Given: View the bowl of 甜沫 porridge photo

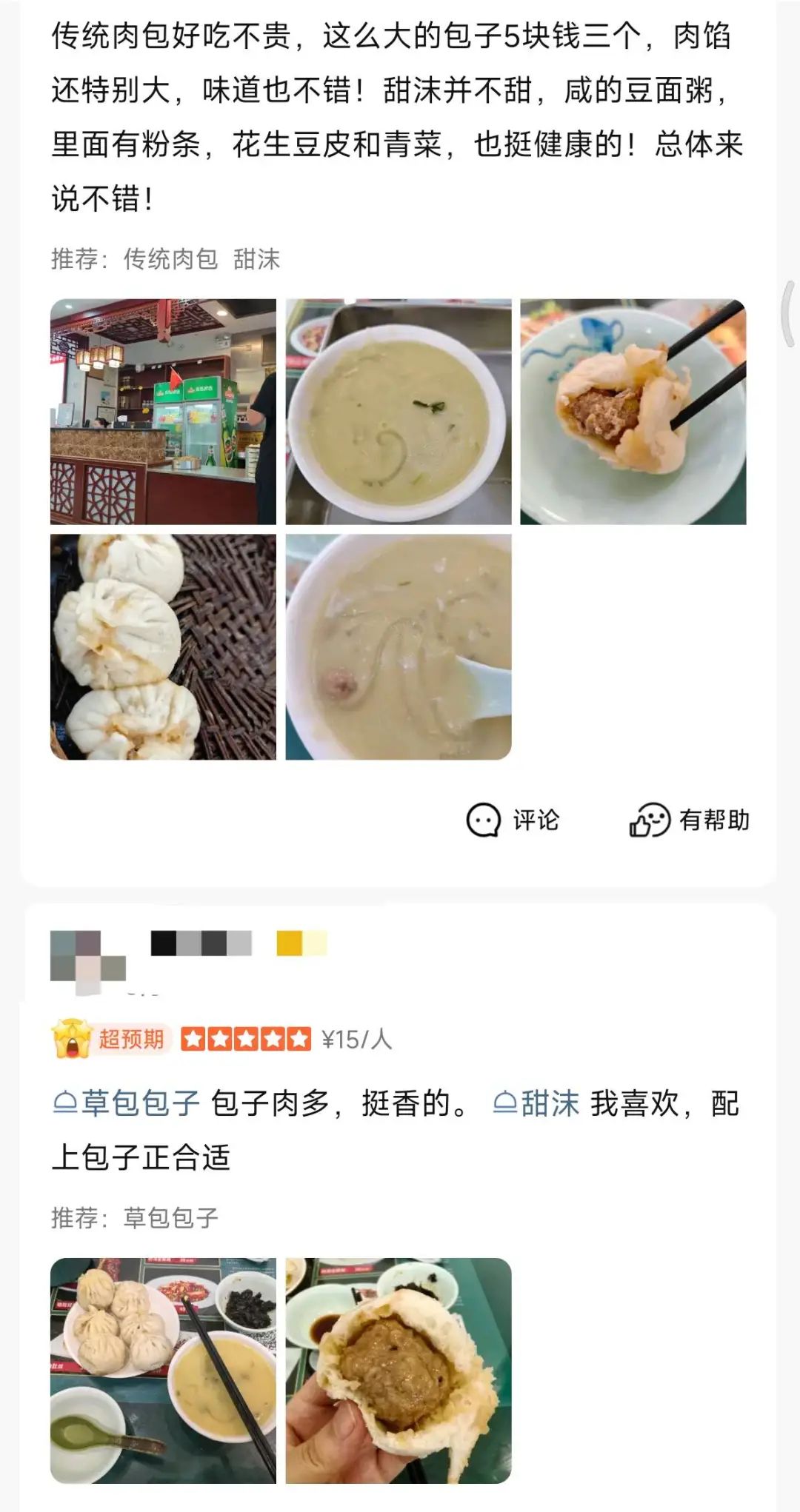Looking at the screenshot, I should coord(399,412).
